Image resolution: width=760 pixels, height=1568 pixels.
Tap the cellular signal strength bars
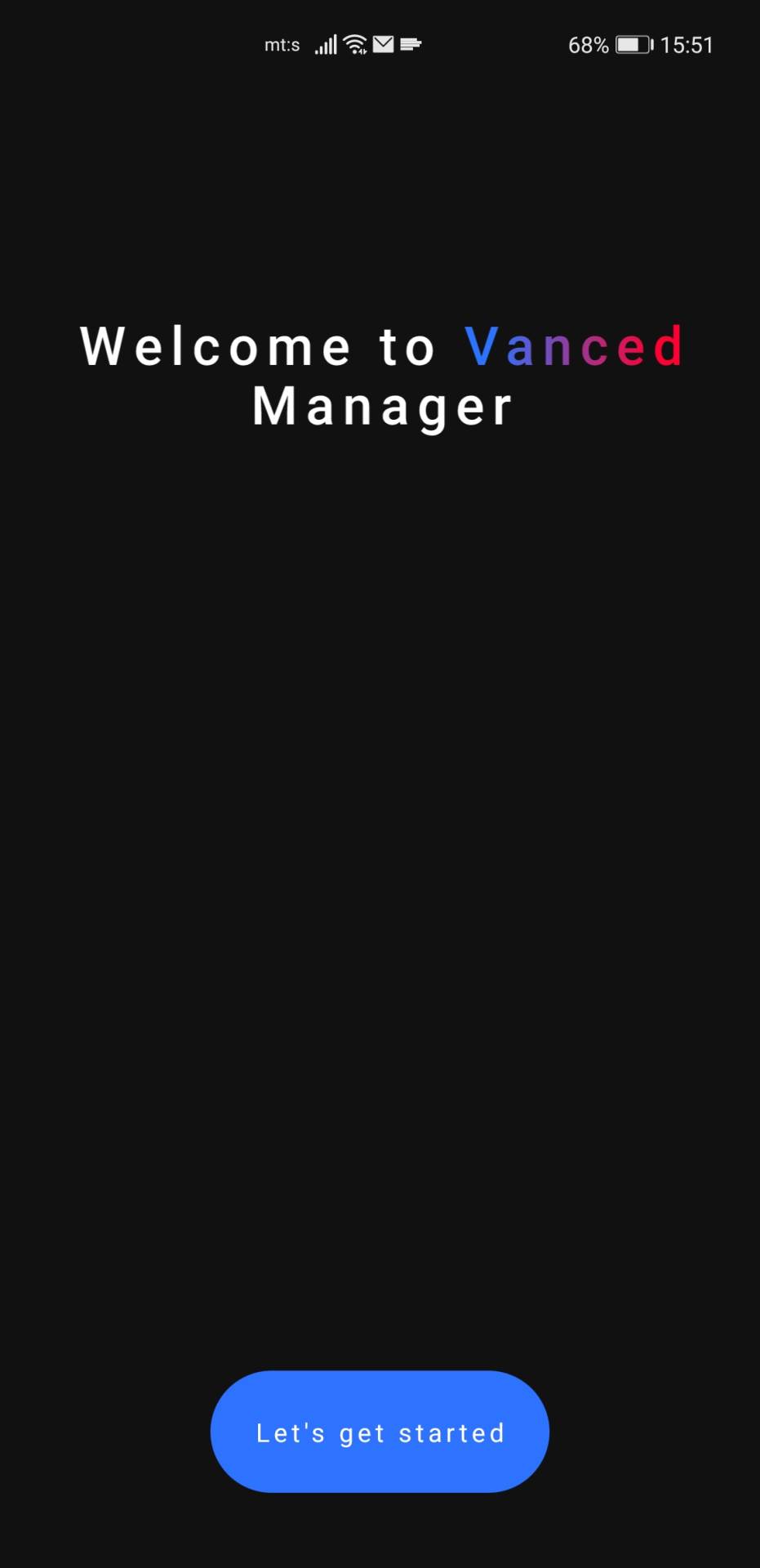point(325,43)
